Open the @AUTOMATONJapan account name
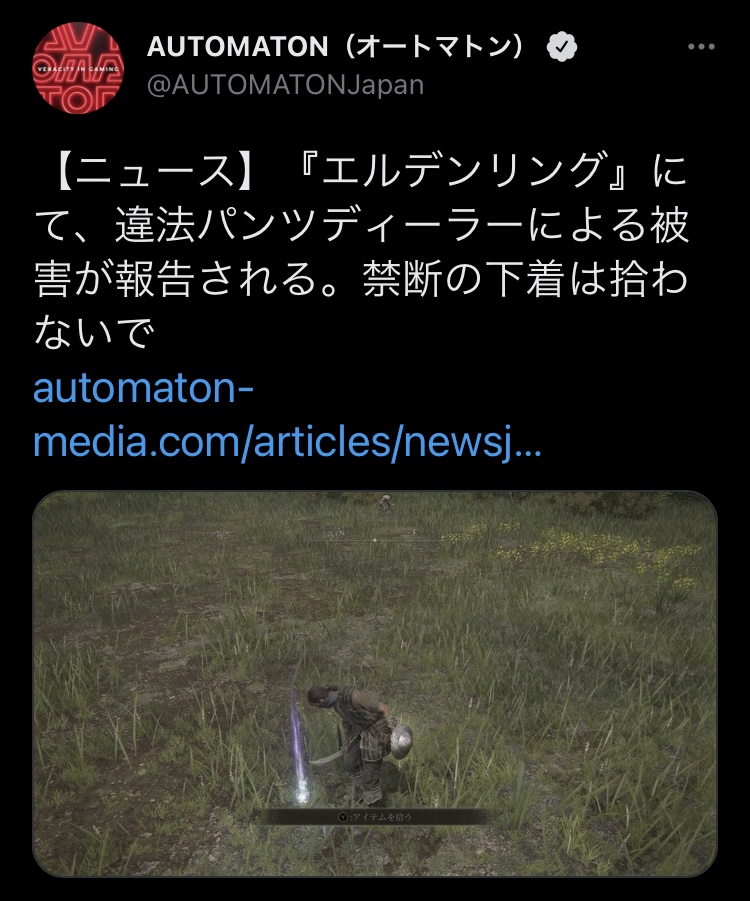Image resolution: width=750 pixels, height=901 pixels. pyautogui.click(x=286, y=85)
